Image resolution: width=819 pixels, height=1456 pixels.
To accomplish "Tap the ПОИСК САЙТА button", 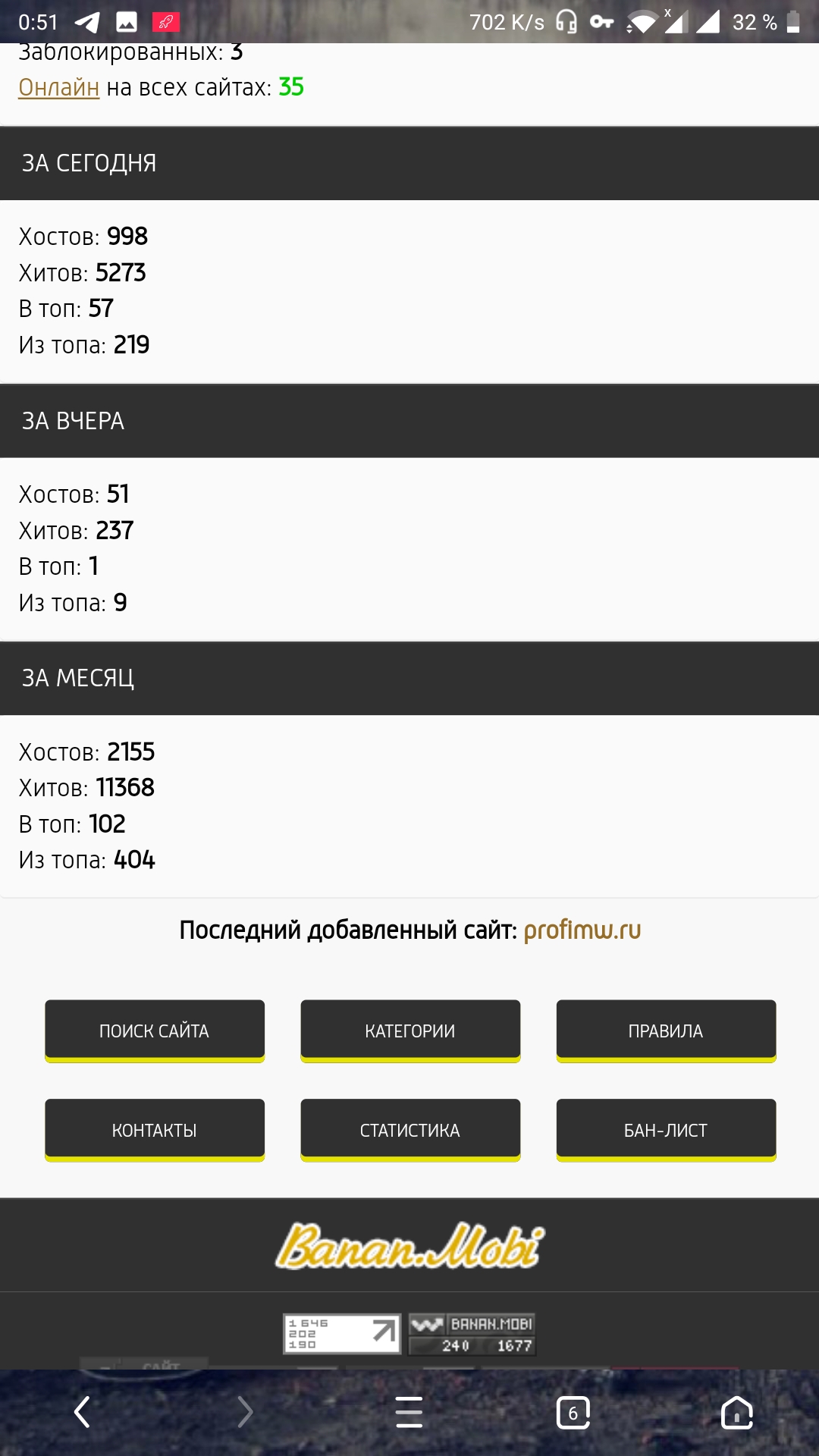I will [155, 1031].
